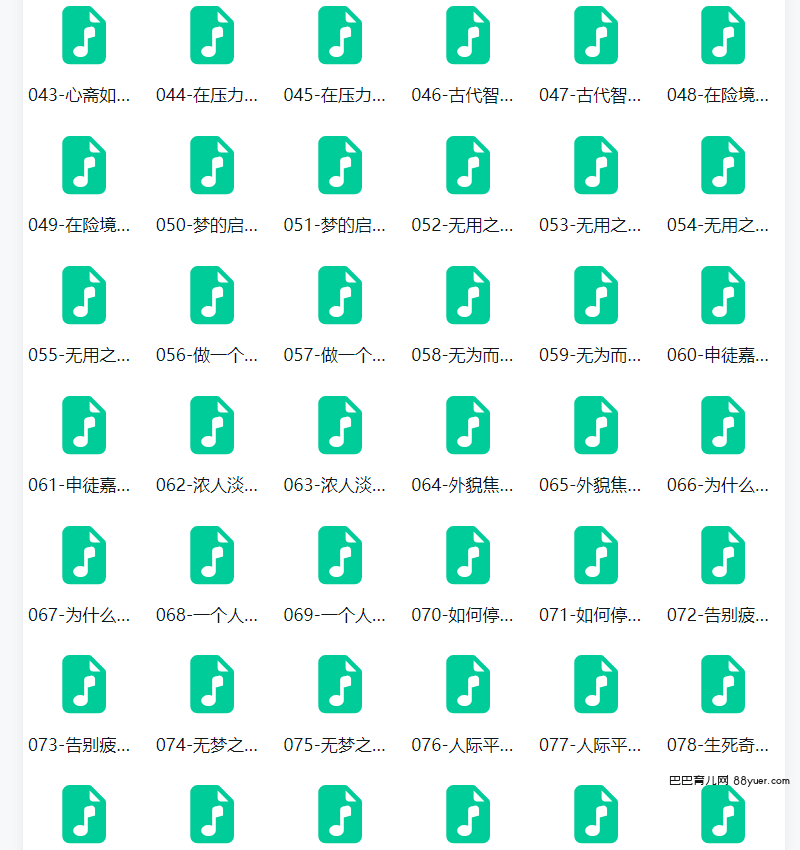Tap the file 055-无用之…

coord(84,295)
